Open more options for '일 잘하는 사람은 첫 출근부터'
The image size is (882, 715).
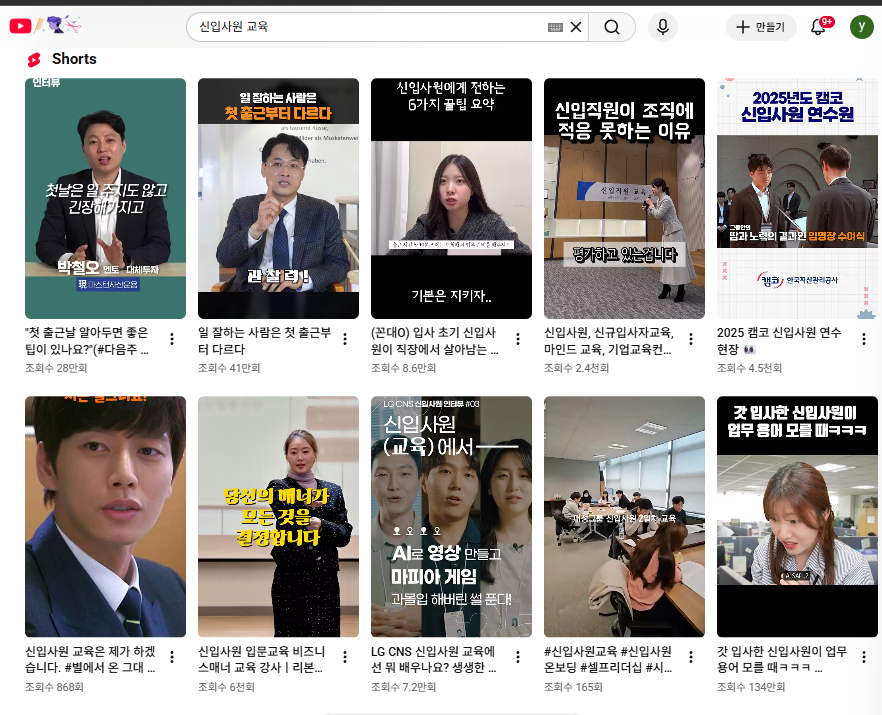click(345, 339)
